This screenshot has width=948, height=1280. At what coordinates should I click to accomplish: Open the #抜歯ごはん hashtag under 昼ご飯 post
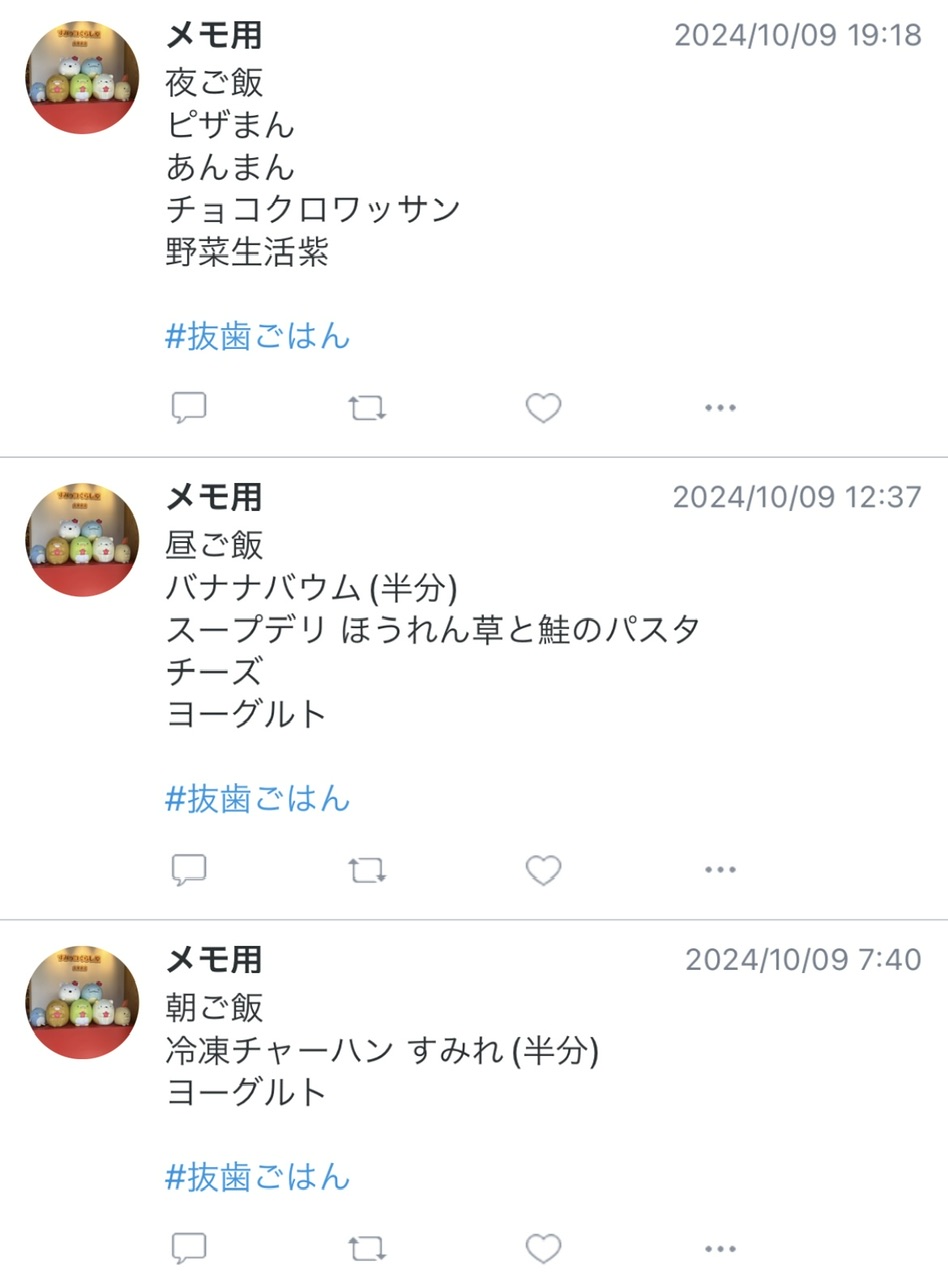[x=258, y=798]
